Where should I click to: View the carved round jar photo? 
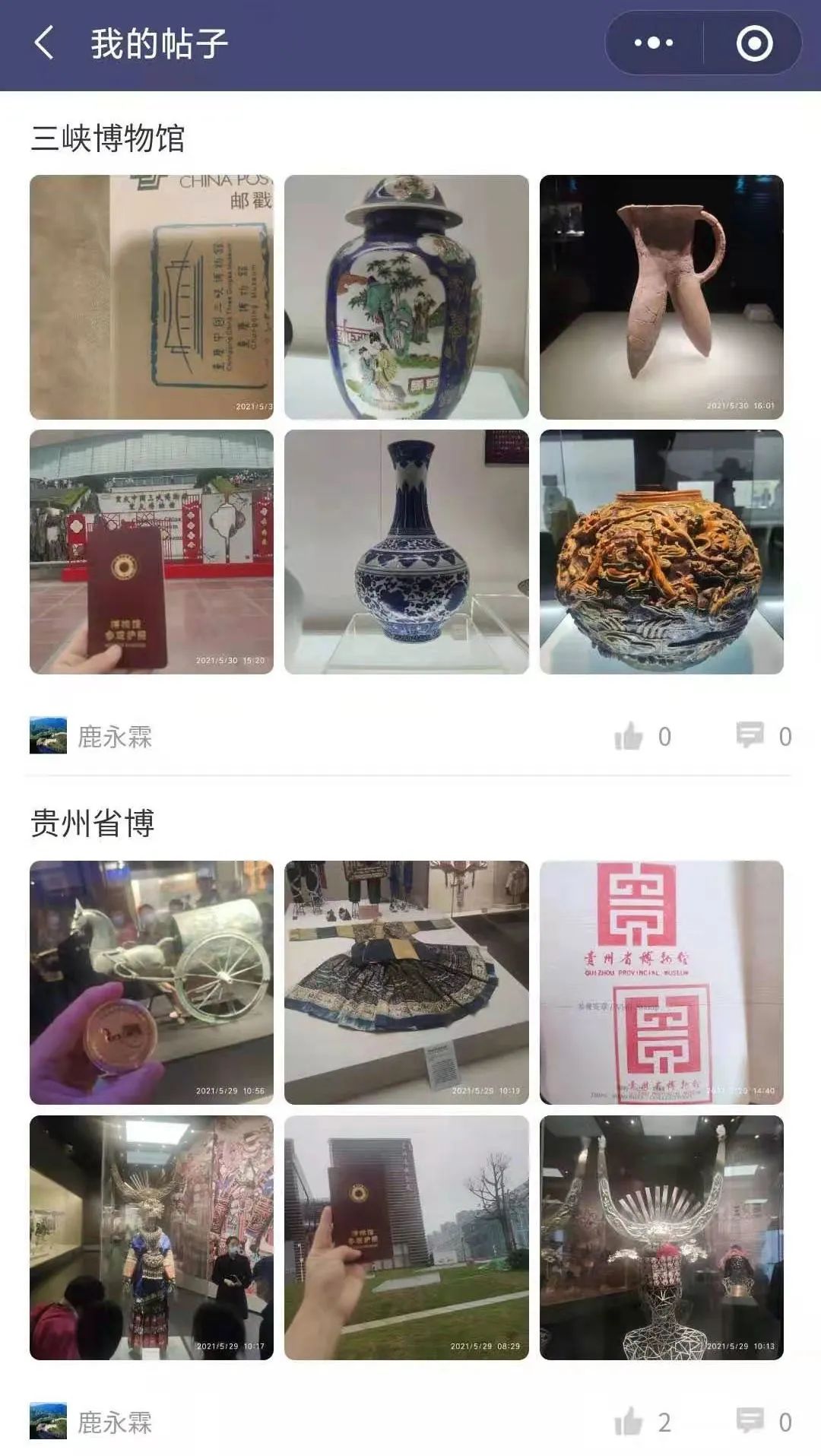661,552
